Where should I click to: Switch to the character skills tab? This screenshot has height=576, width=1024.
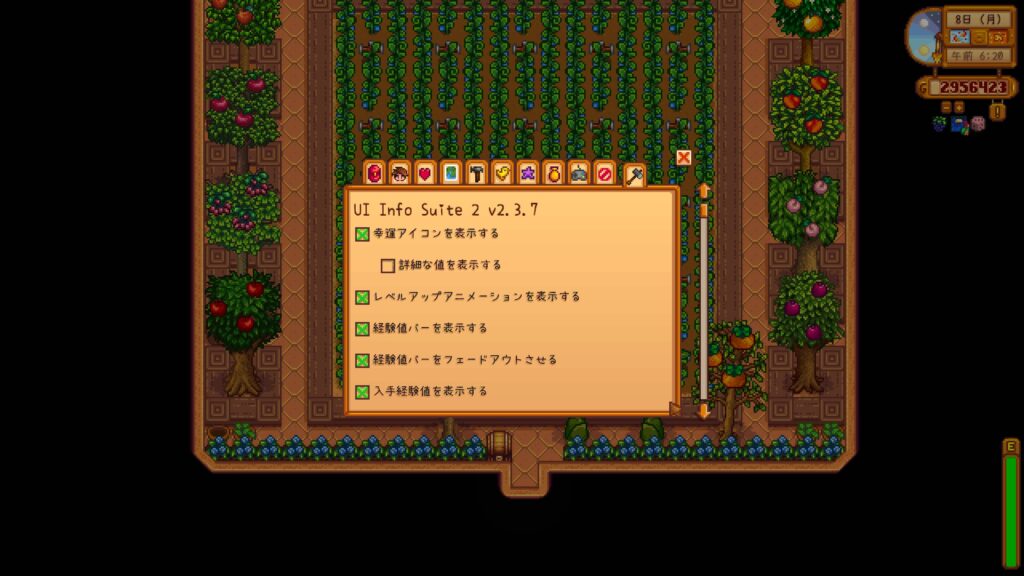[x=400, y=173]
